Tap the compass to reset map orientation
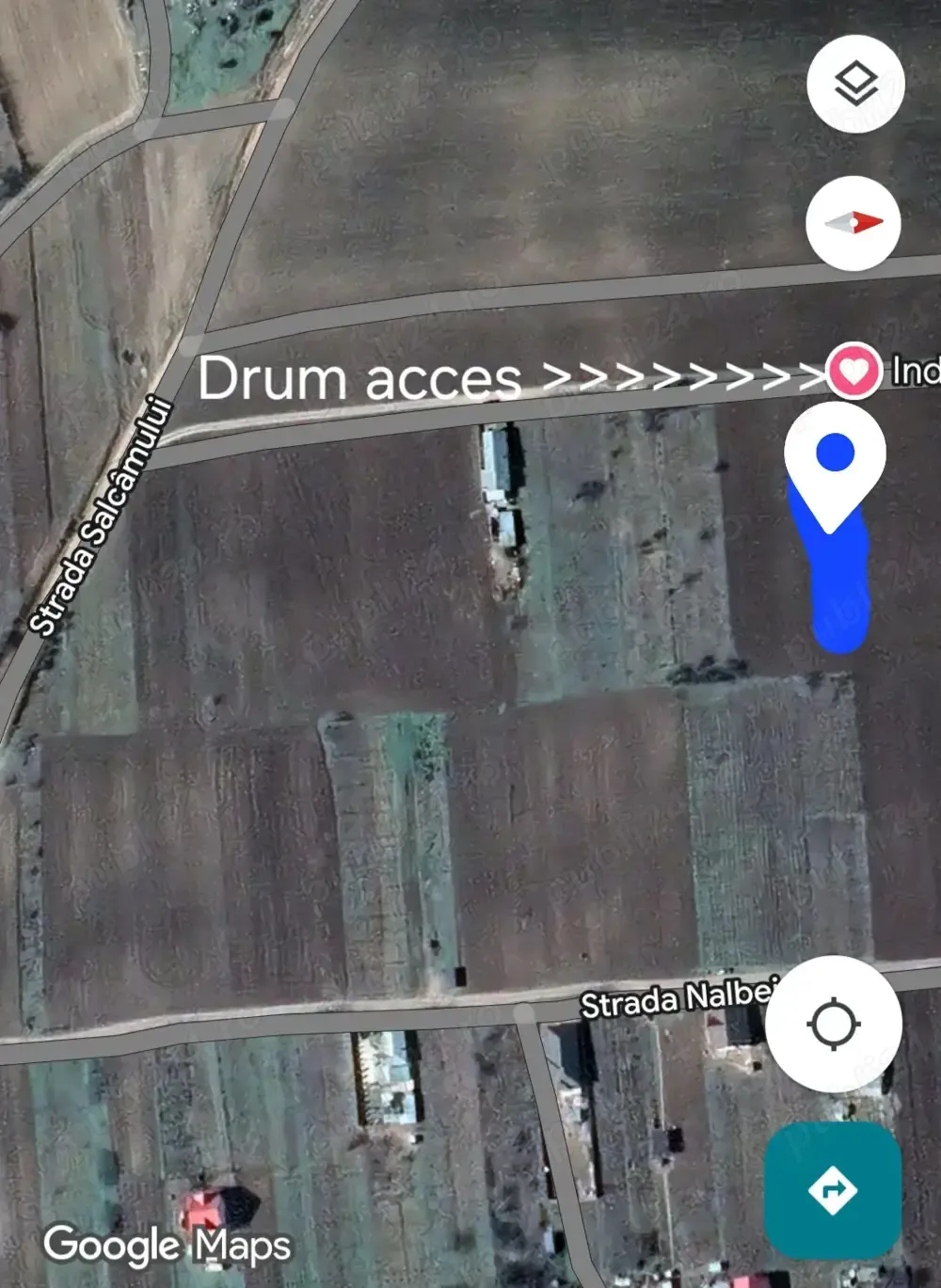941x1288 pixels. (853, 223)
